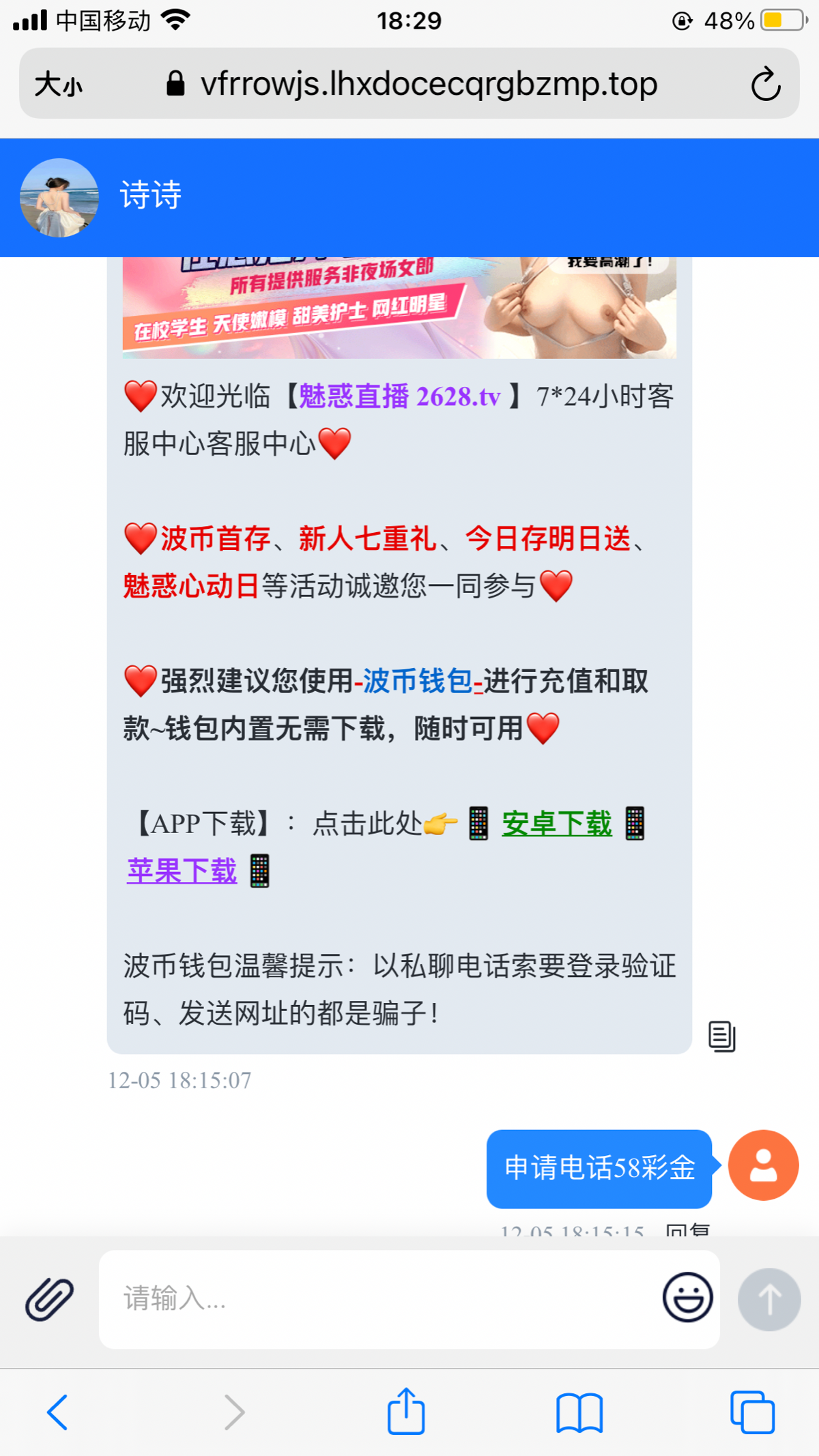Tap 诗诗 profile avatar

[59, 198]
